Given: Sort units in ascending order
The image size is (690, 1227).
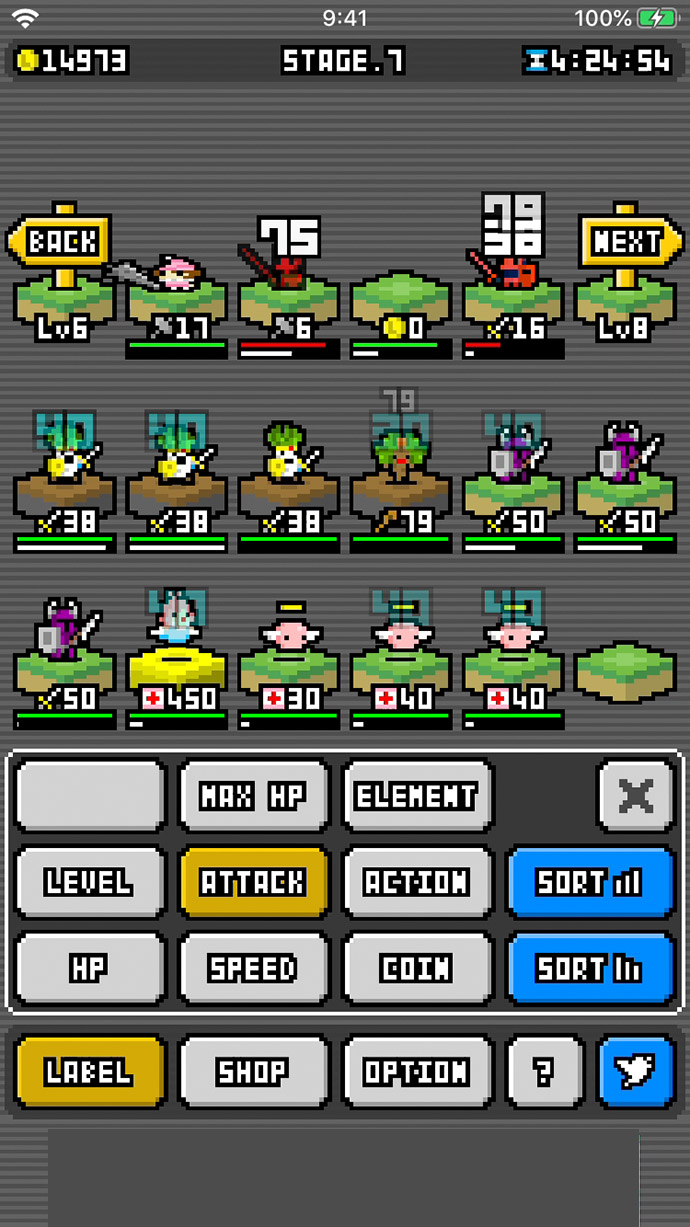Looking at the screenshot, I should click(590, 882).
